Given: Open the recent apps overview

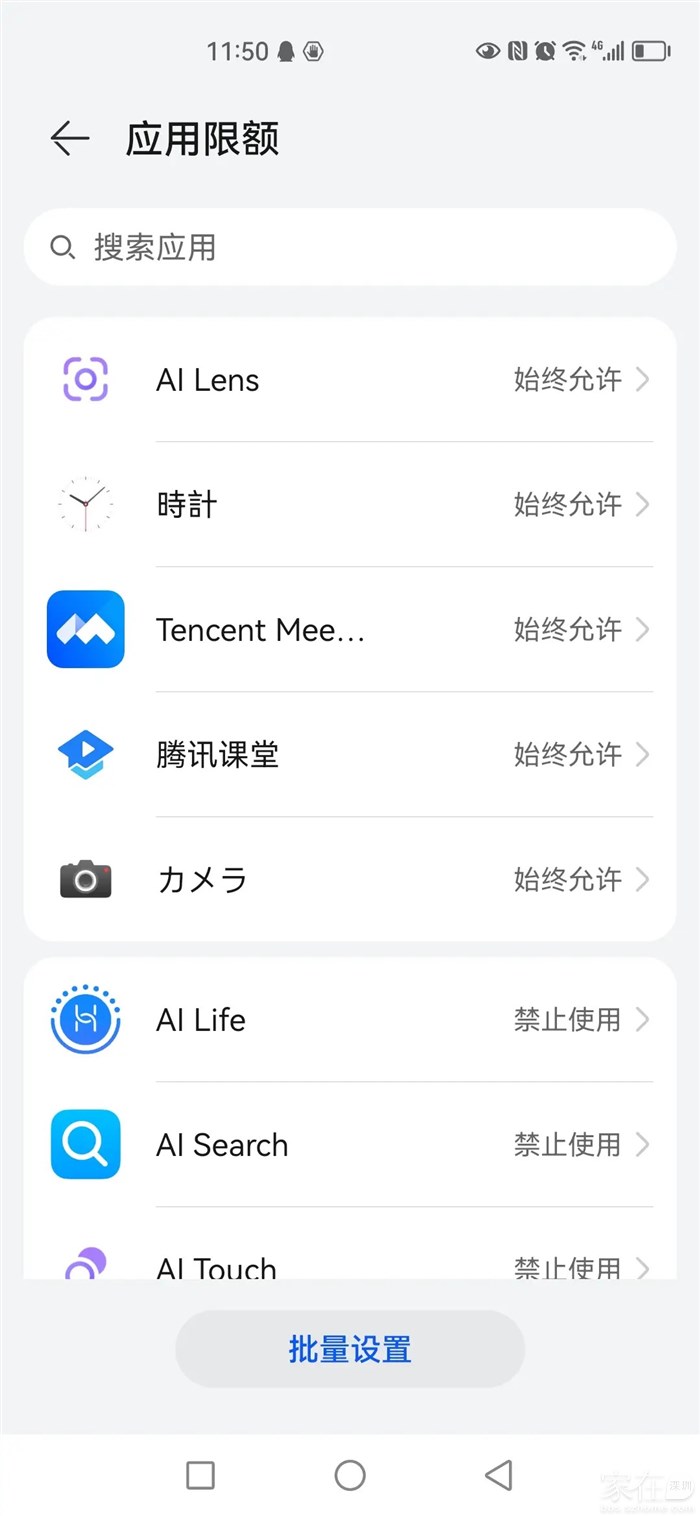Looking at the screenshot, I should click(x=201, y=1475).
